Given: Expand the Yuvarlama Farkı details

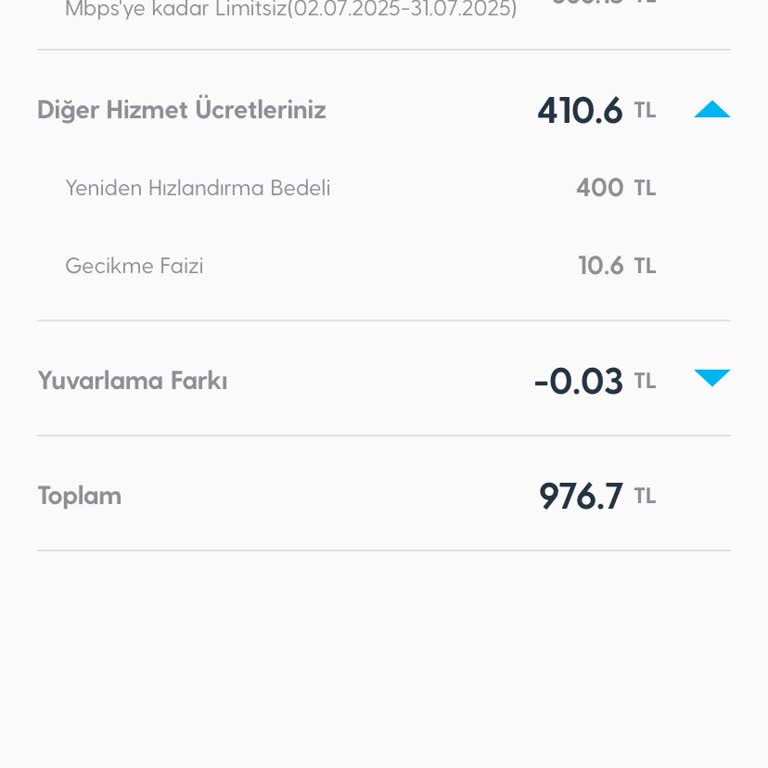Looking at the screenshot, I should [x=712, y=378].
